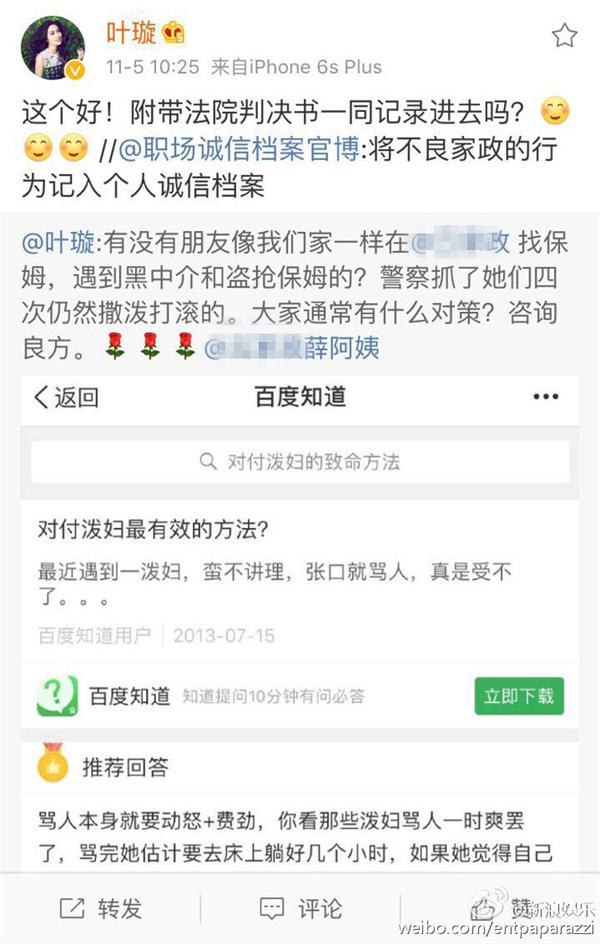Open 叶璇's profile avatar
This screenshot has height=944, width=600.
point(52,46)
